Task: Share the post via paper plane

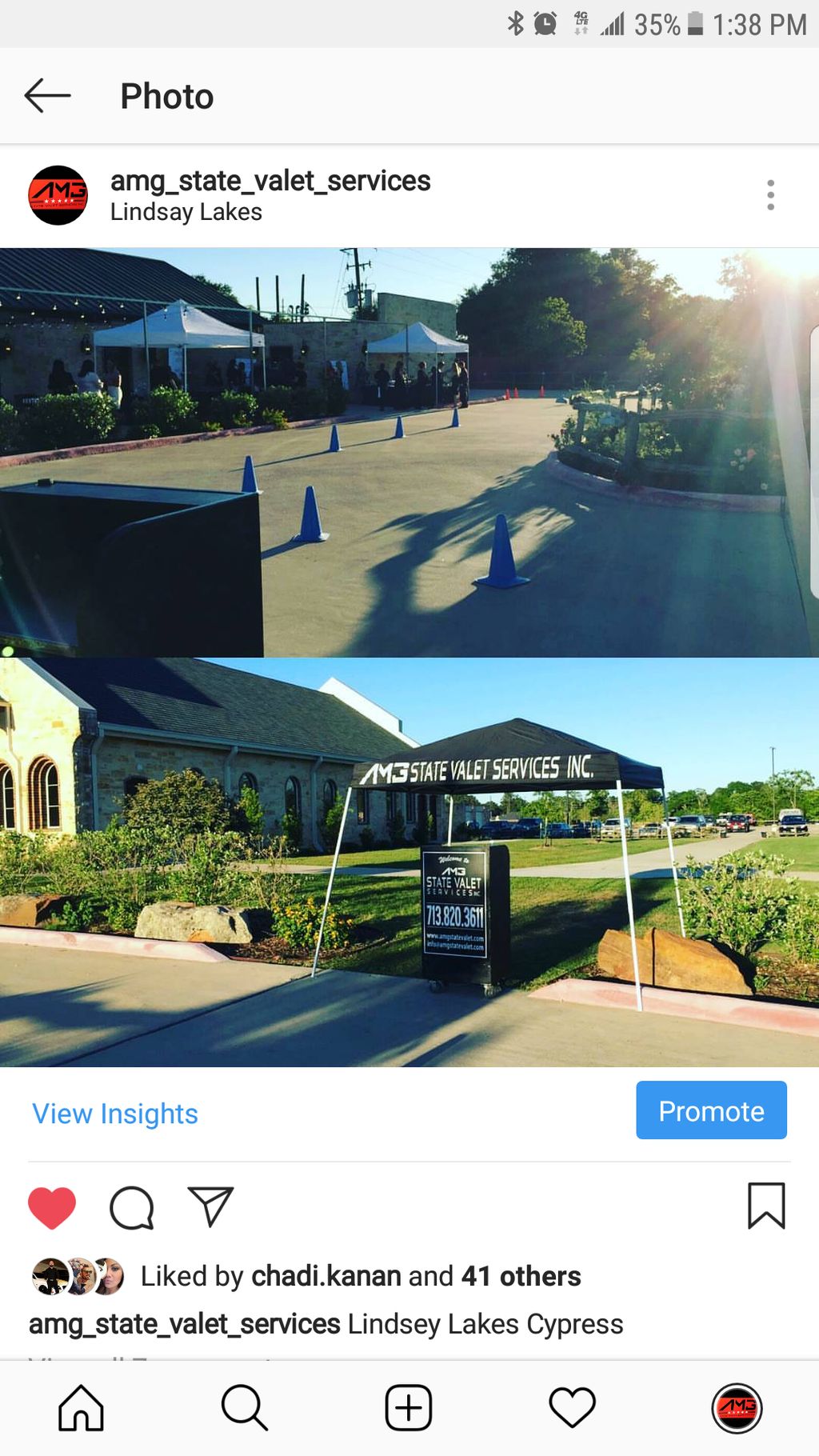Action: (x=210, y=1206)
